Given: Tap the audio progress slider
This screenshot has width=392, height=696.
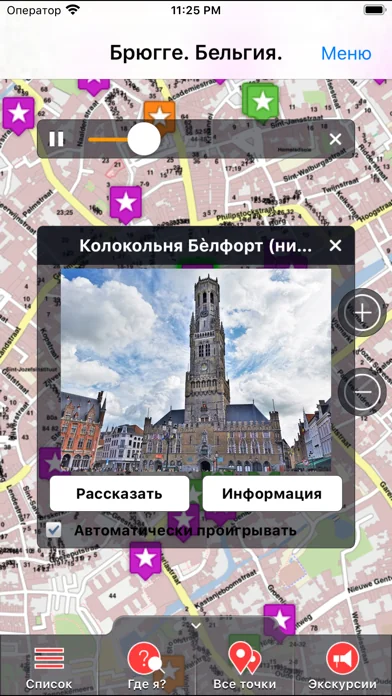Looking at the screenshot, I should coord(124,139).
